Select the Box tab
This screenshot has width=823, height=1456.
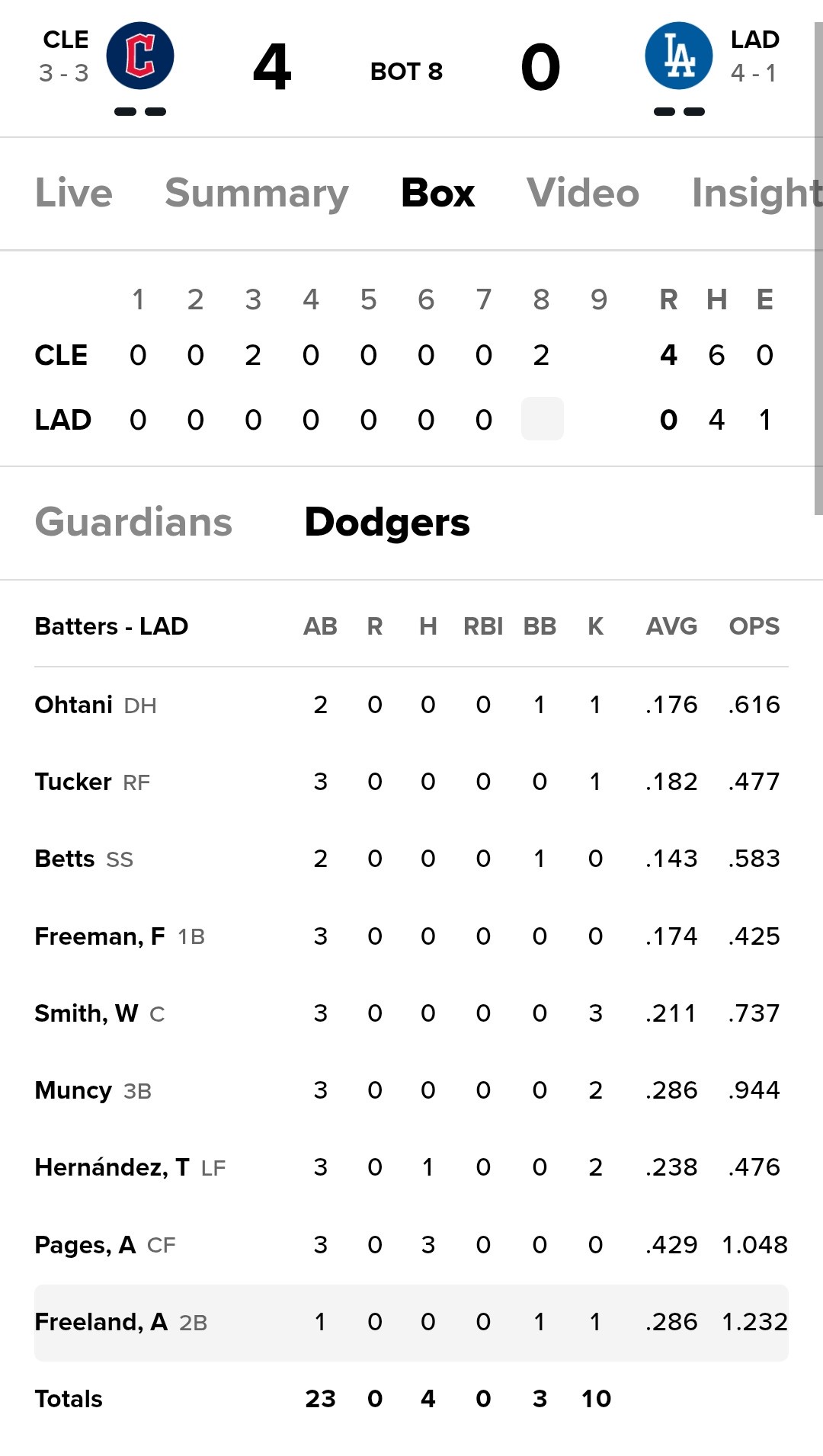pyautogui.click(x=438, y=193)
